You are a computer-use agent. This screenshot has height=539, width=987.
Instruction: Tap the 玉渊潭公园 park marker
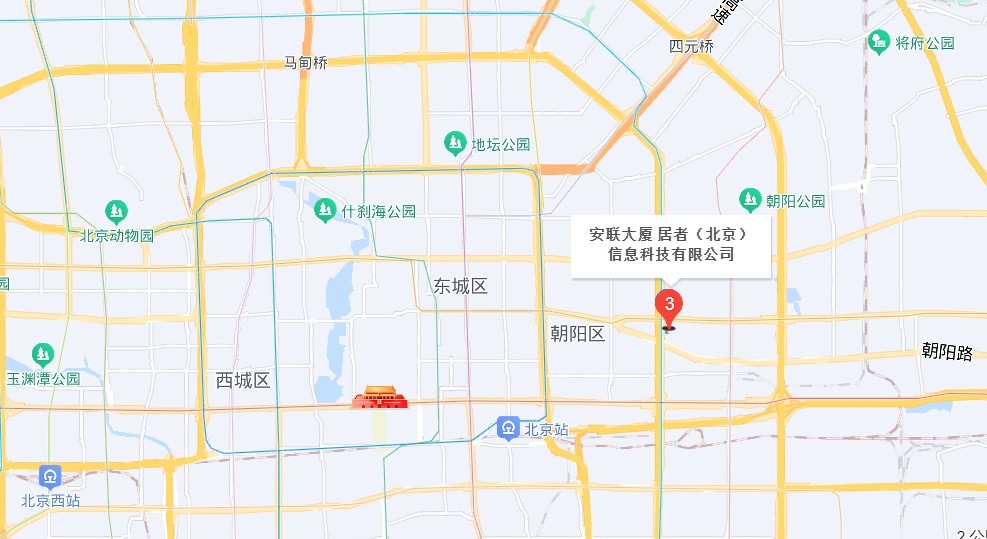tap(42, 354)
